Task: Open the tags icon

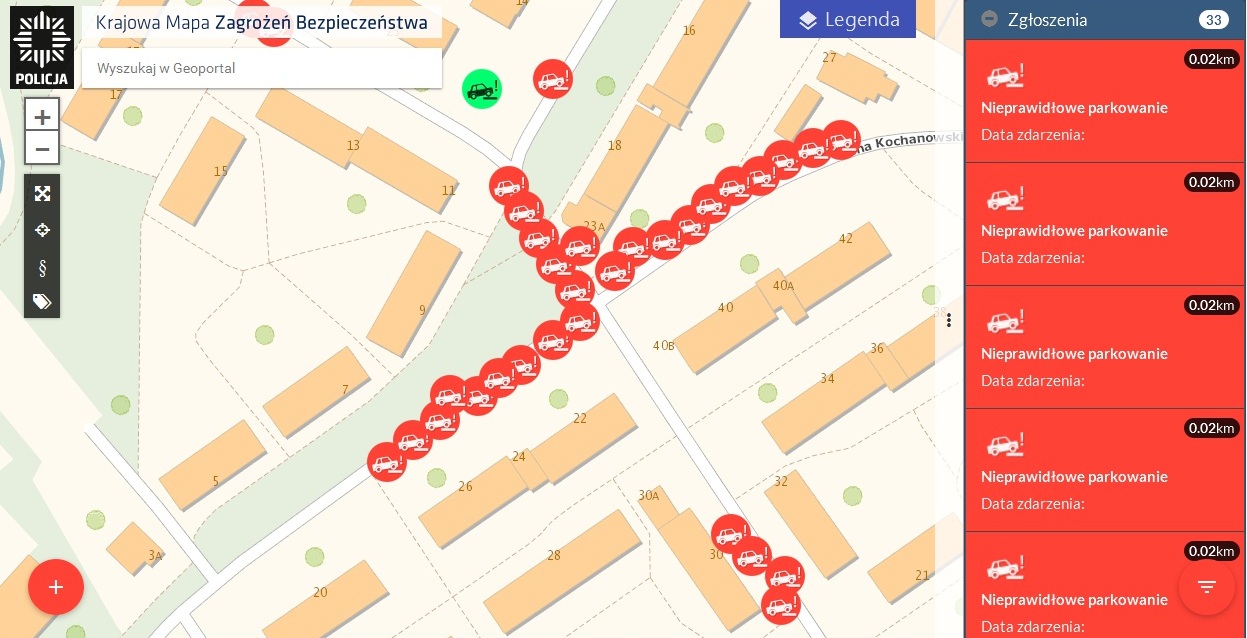Action: pos(42,301)
